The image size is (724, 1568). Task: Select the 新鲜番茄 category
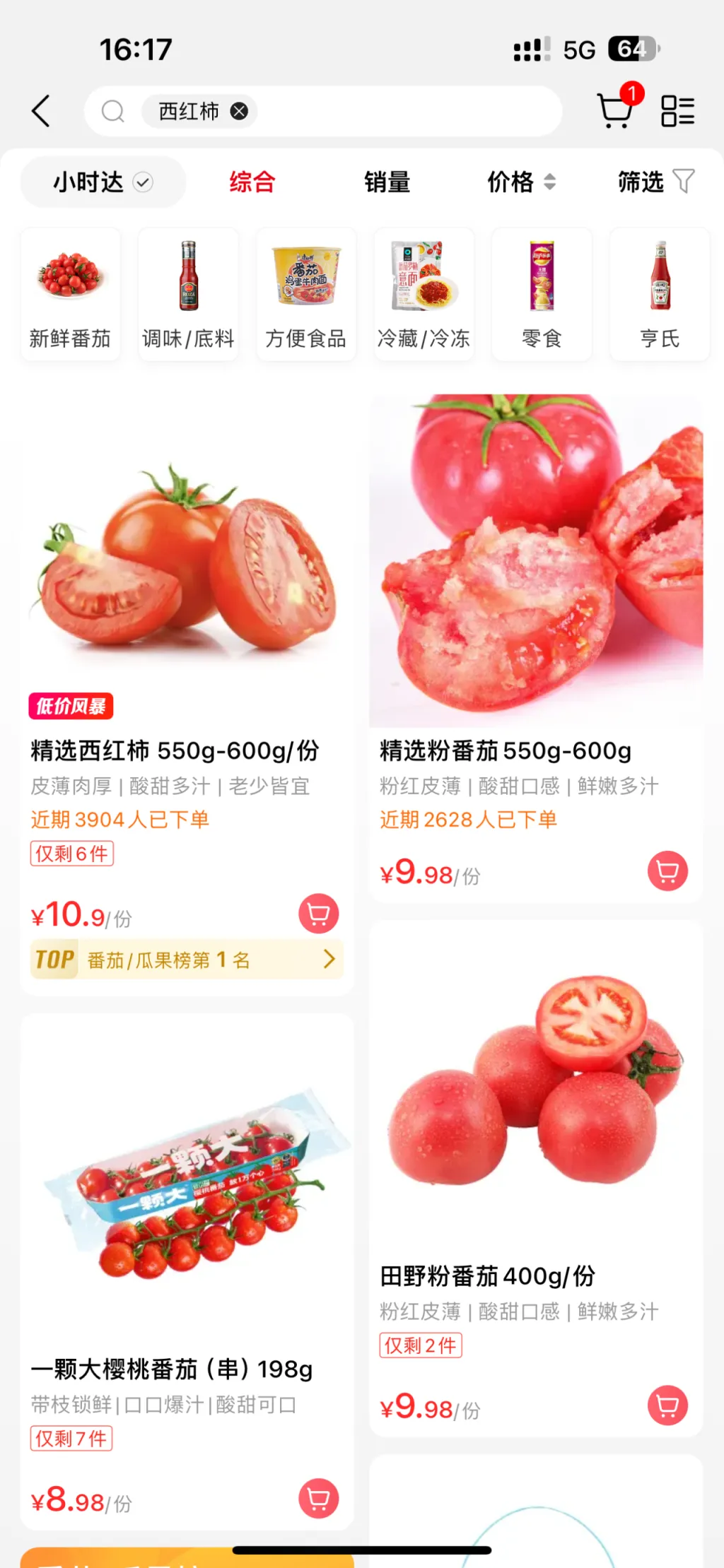click(70, 295)
